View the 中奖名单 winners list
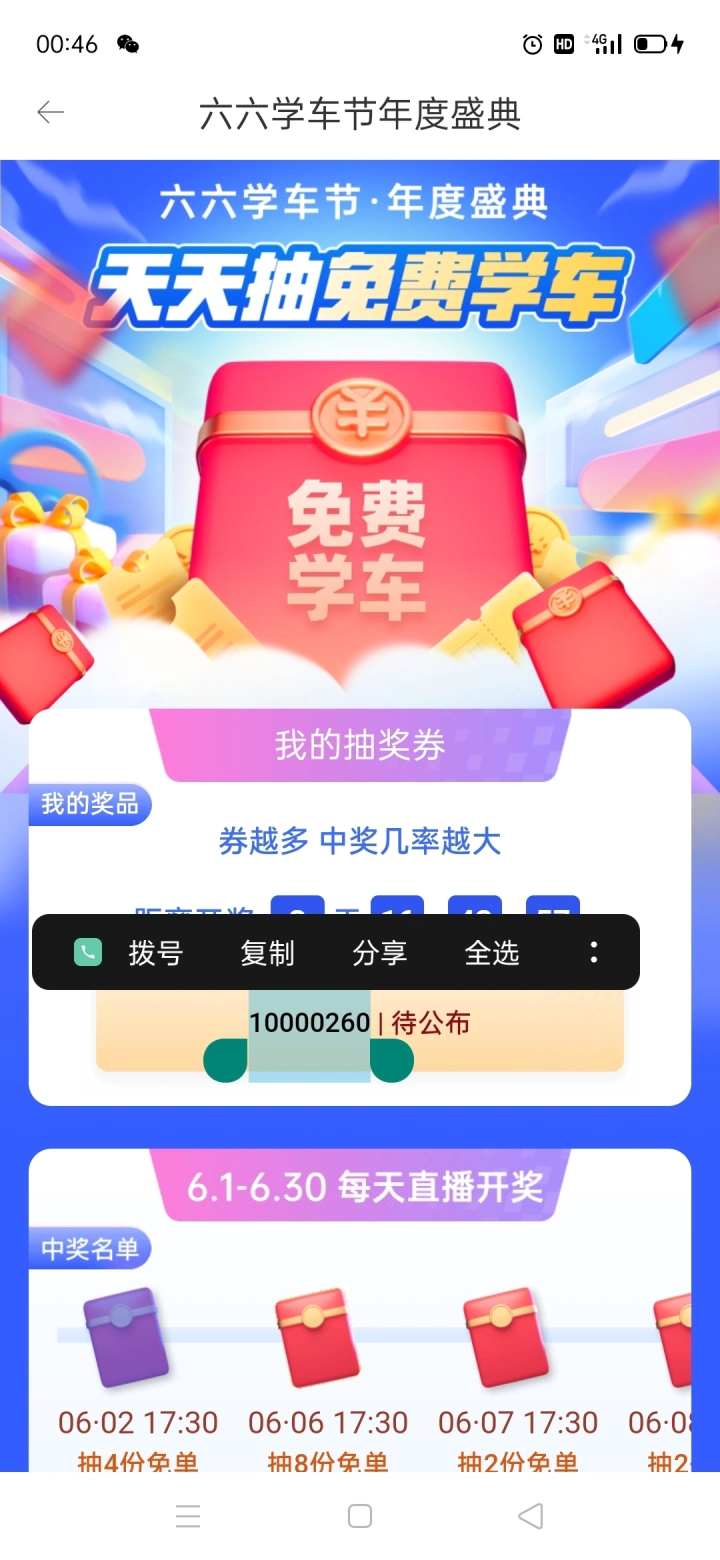Image resolution: width=720 pixels, height=1560 pixels. 90,1248
